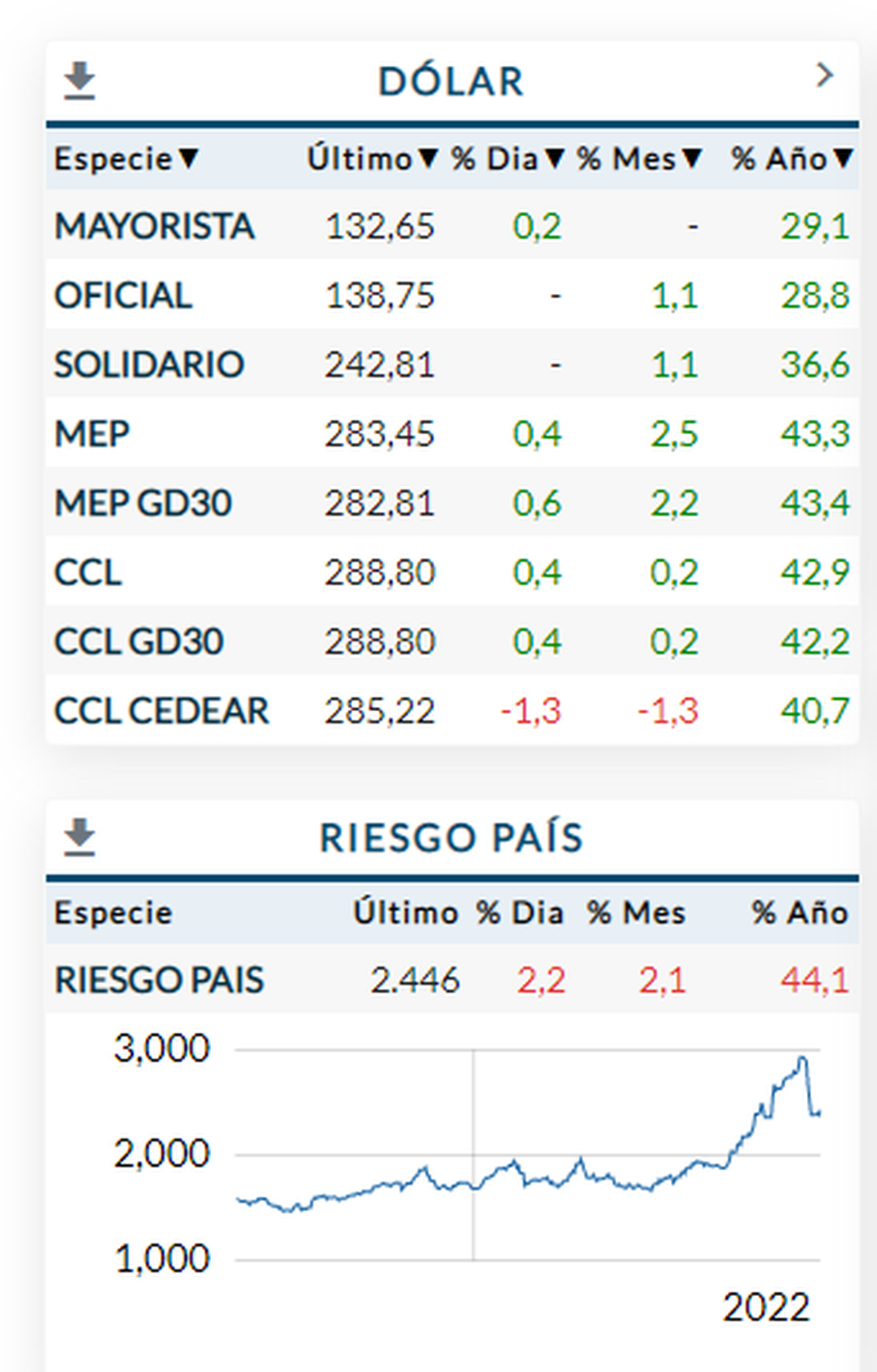Sort DÓLAR table by Especie
Image resolution: width=877 pixels, height=1372 pixels.
click(x=126, y=159)
